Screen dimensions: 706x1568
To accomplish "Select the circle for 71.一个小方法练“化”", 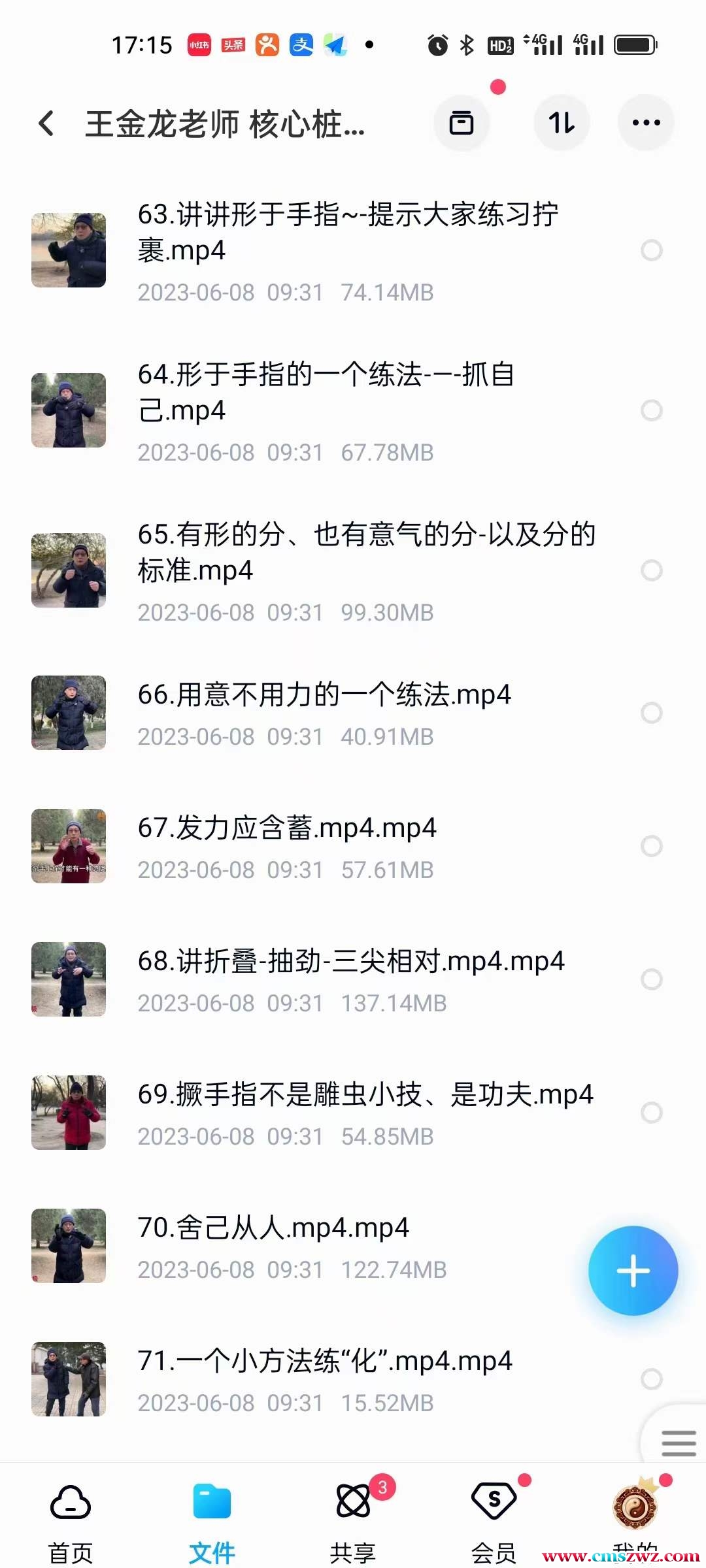I will [x=651, y=1379].
